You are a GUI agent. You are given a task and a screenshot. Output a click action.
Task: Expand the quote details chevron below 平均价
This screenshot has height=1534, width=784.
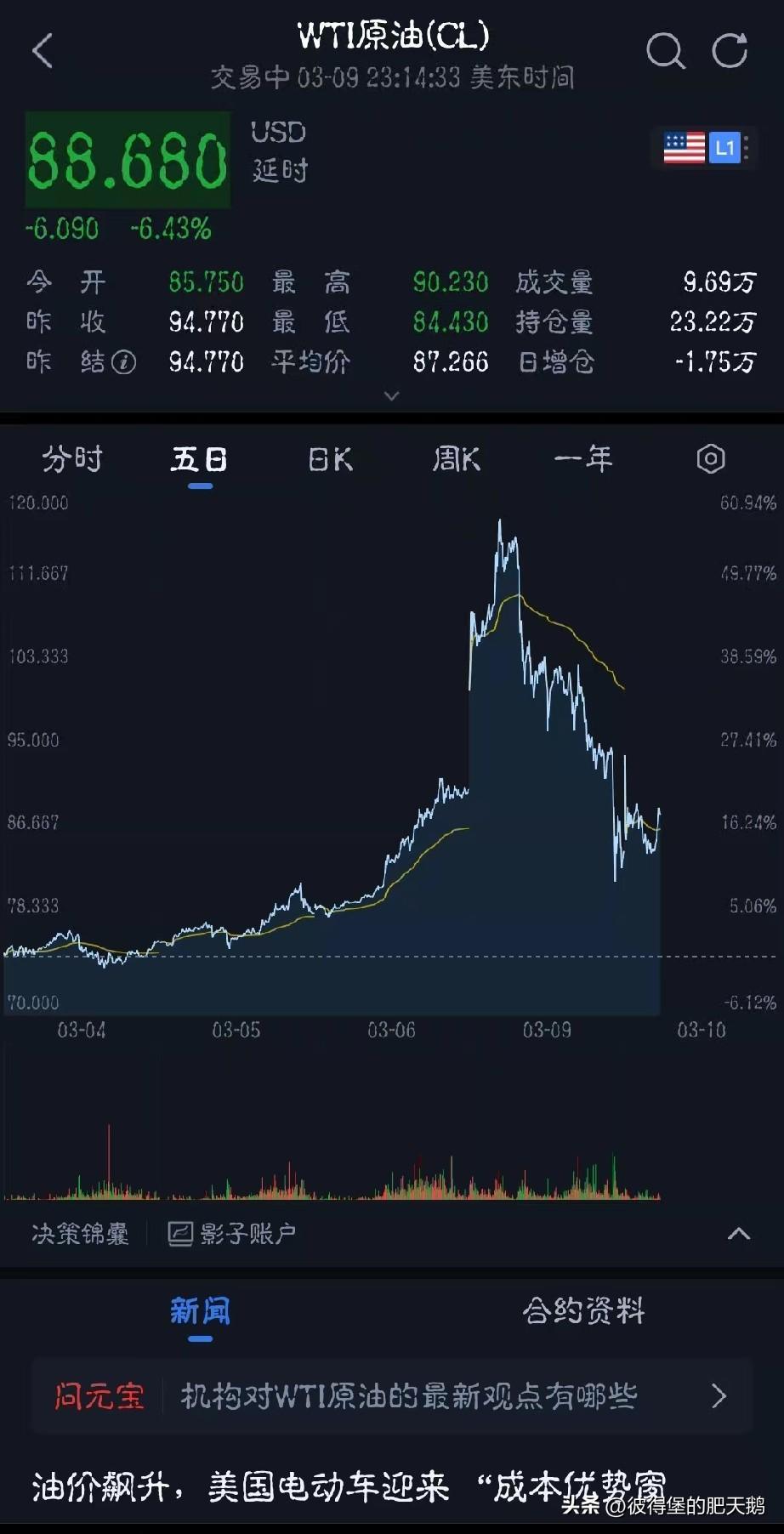pos(391,396)
